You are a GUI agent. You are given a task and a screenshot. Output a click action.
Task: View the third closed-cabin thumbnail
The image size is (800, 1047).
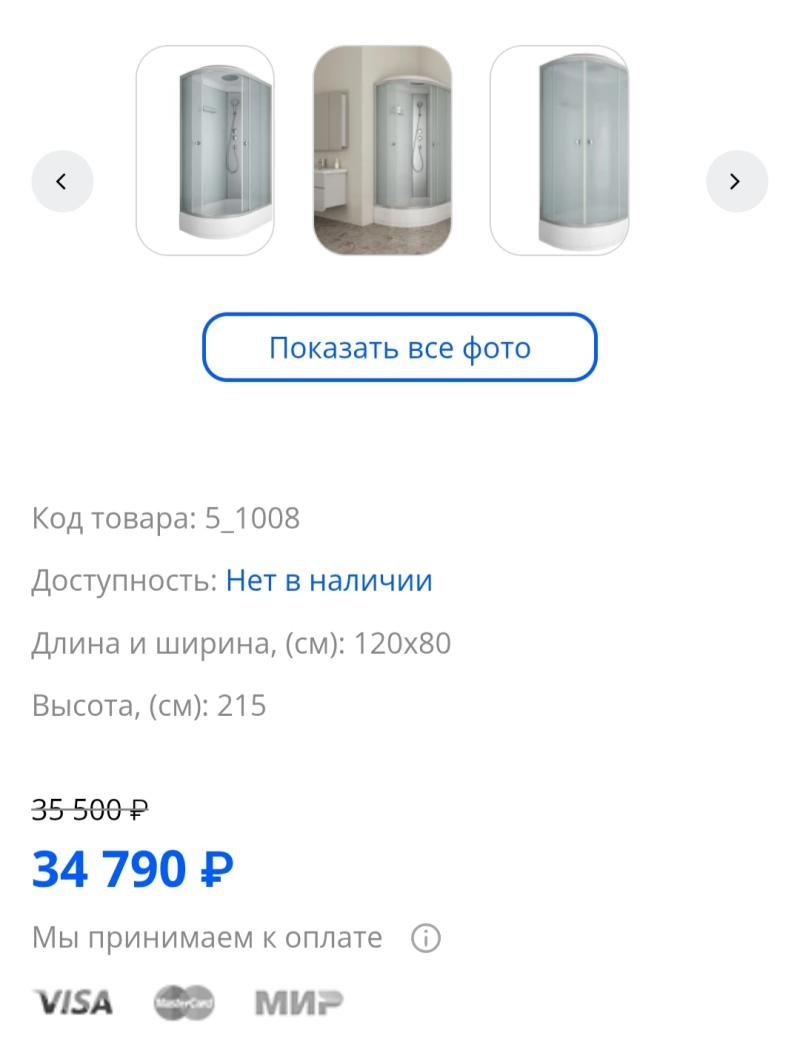pos(559,150)
